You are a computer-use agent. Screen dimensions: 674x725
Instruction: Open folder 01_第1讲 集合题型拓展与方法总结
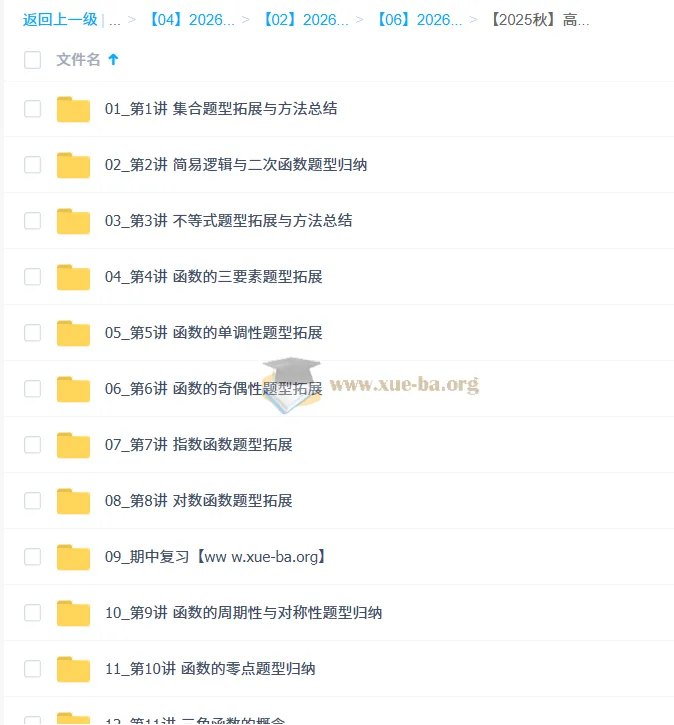pos(220,108)
